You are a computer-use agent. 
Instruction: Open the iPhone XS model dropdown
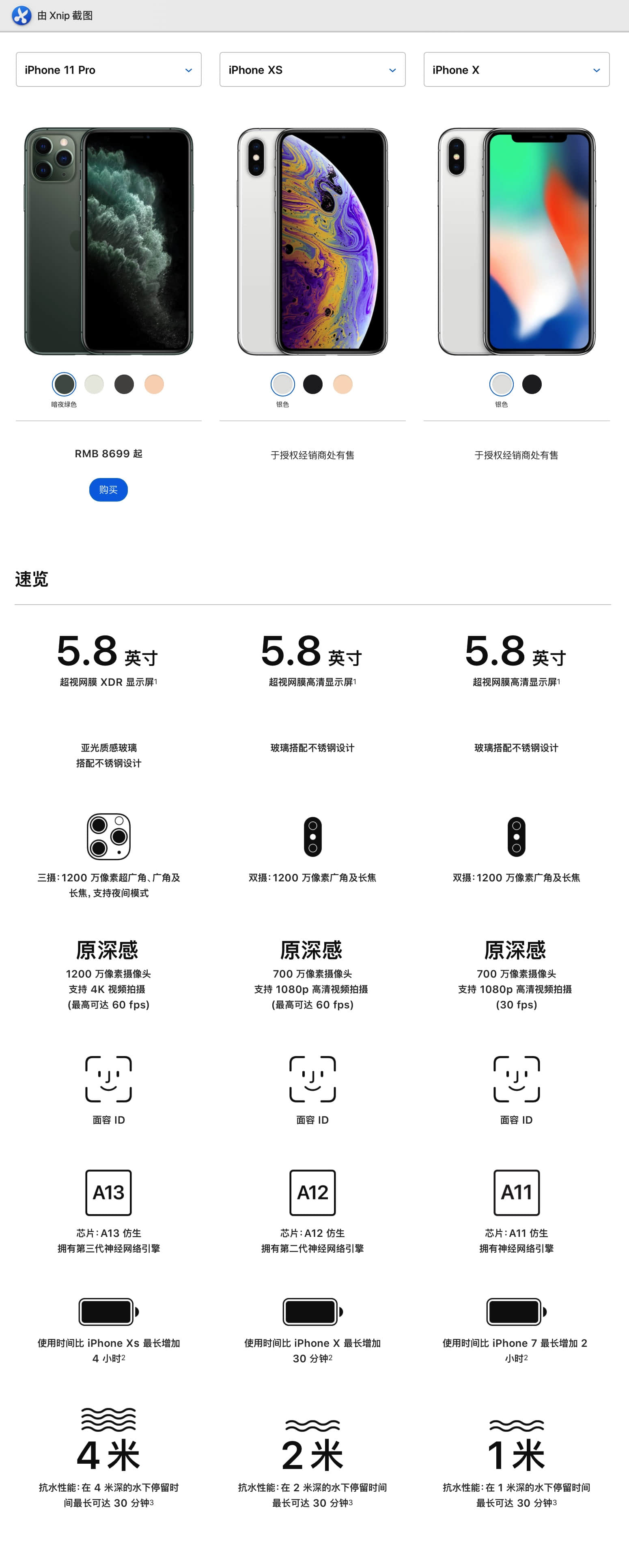pos(312,69)
